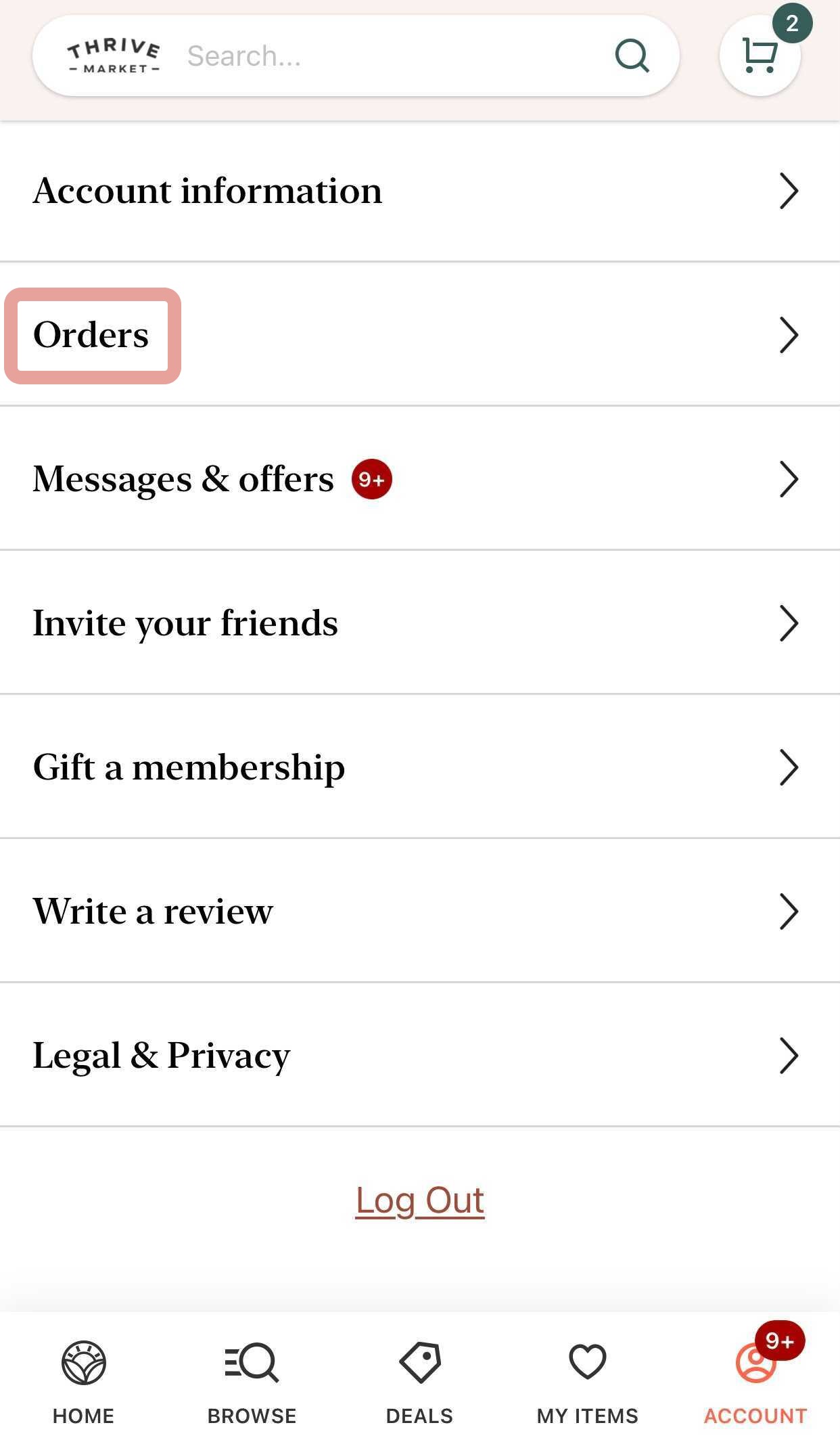Switch to the Browse tab
Image resolution: width=840 pixels, height=1444 pixels.
[x=252, y=1380]
